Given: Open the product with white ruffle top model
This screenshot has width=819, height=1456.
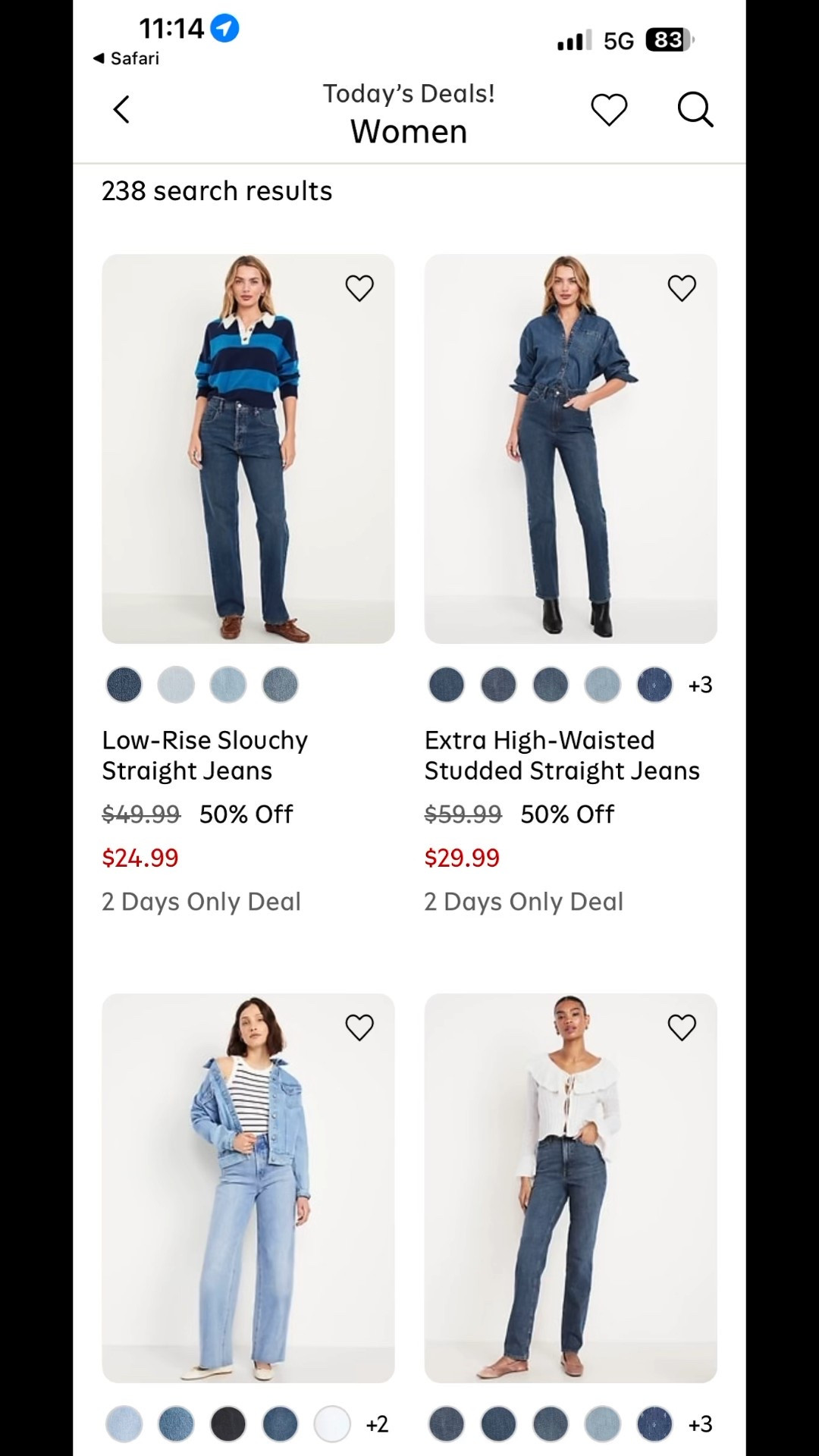Looking at the screenshot, I should (570, 1188).
